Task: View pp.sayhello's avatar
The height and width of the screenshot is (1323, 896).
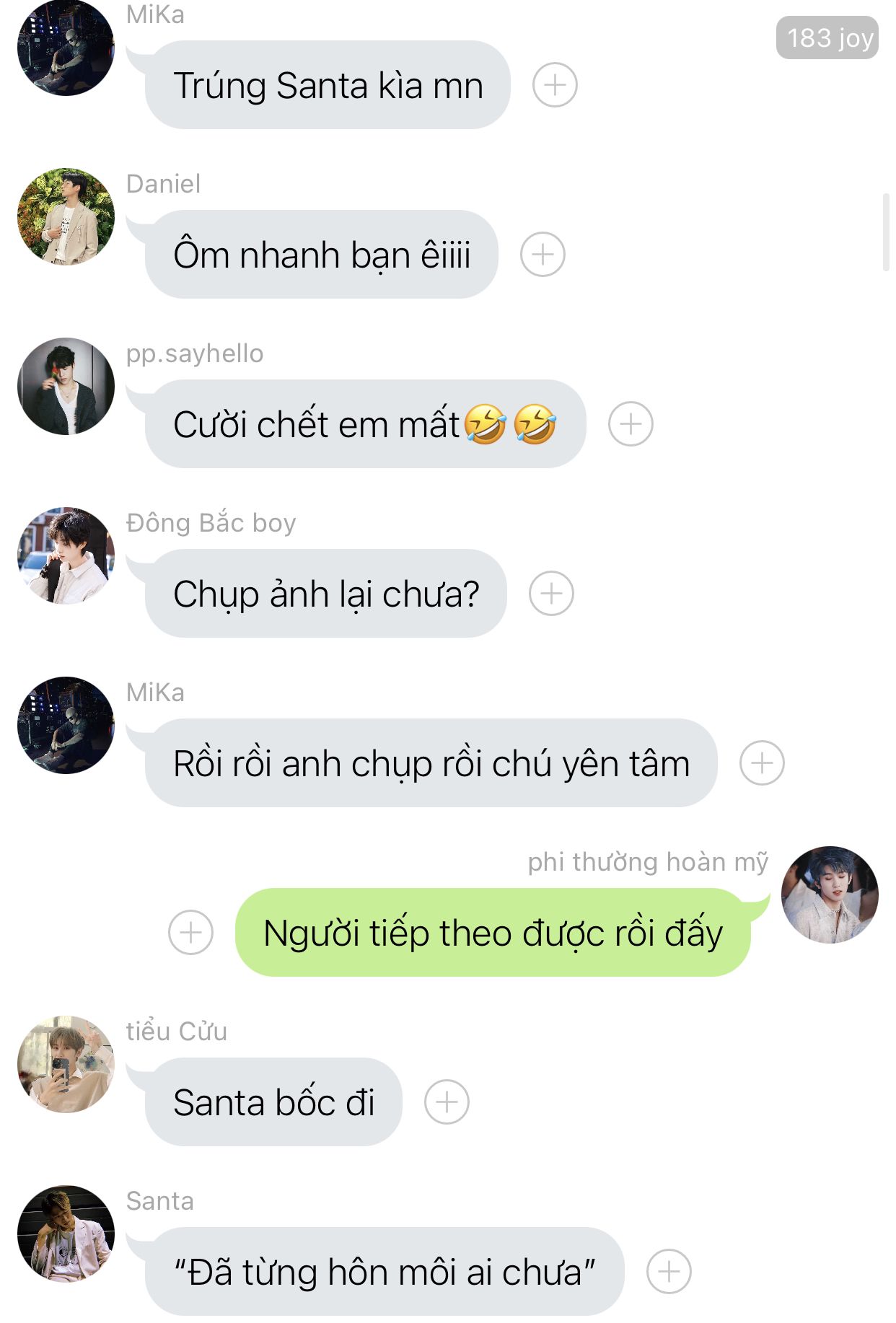Action: [66, 386]
